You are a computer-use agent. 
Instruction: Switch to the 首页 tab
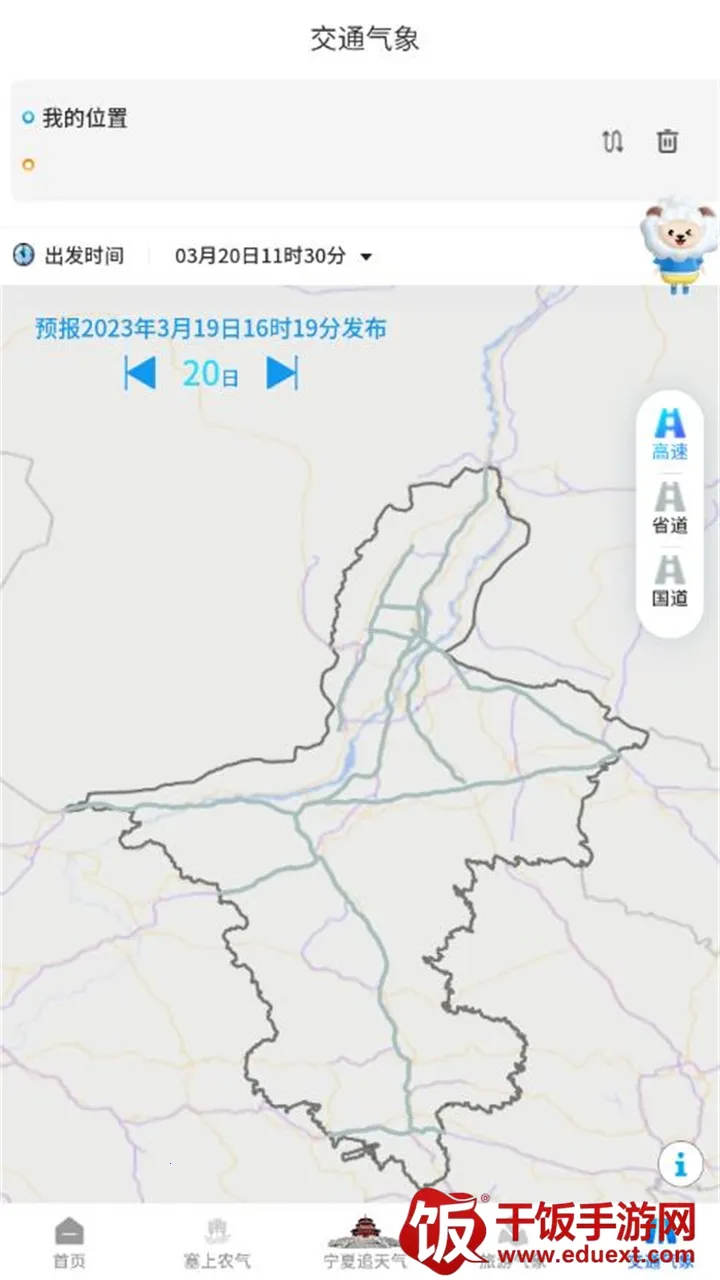69,1242
